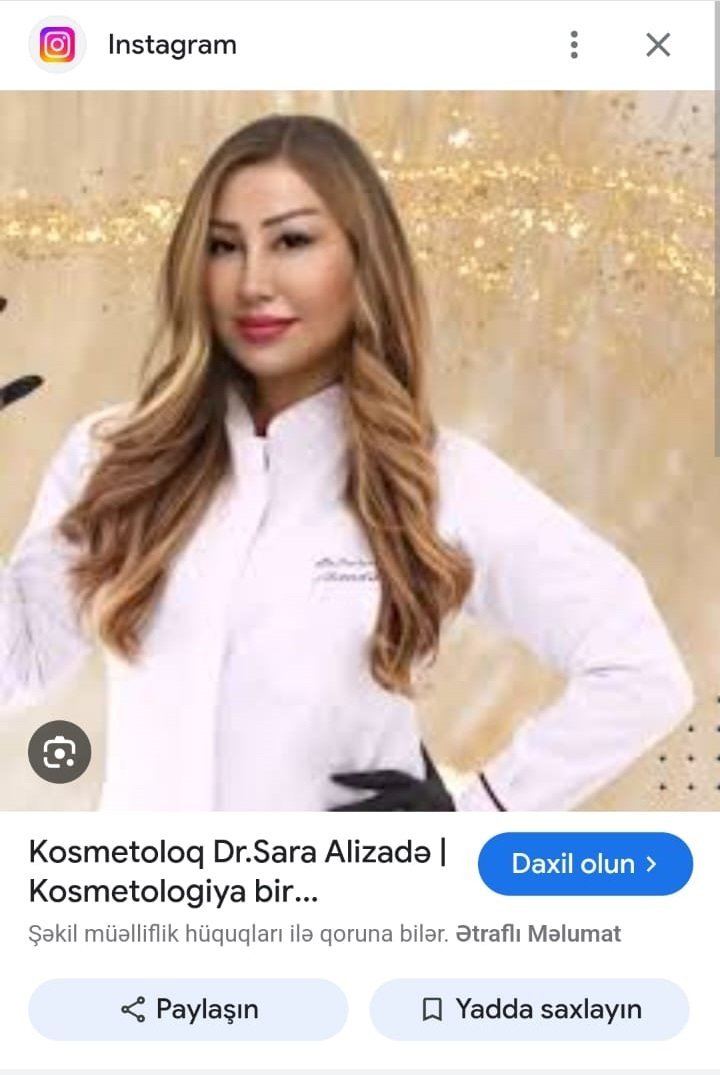
Task: Open the Ətraflı Məlumat link
Action: click(538, 934)
